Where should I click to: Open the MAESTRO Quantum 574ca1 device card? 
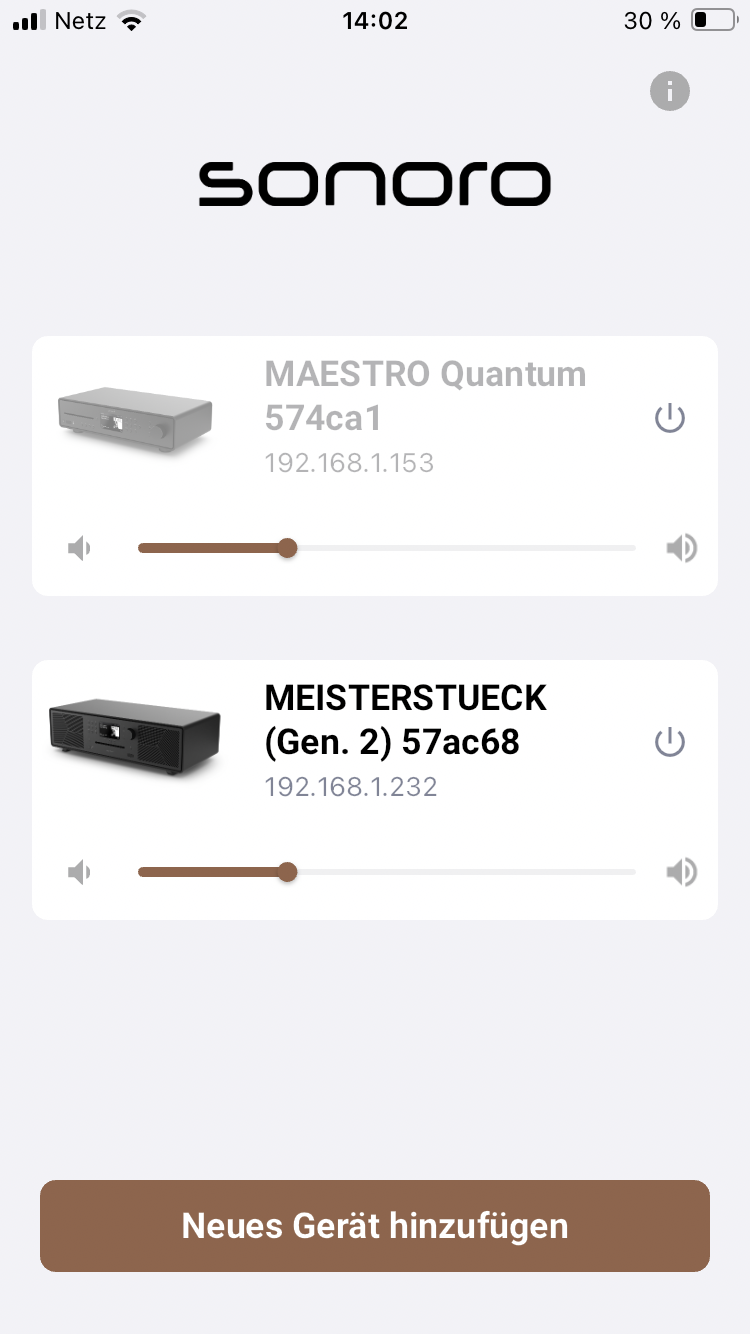(x=425, y=418)
